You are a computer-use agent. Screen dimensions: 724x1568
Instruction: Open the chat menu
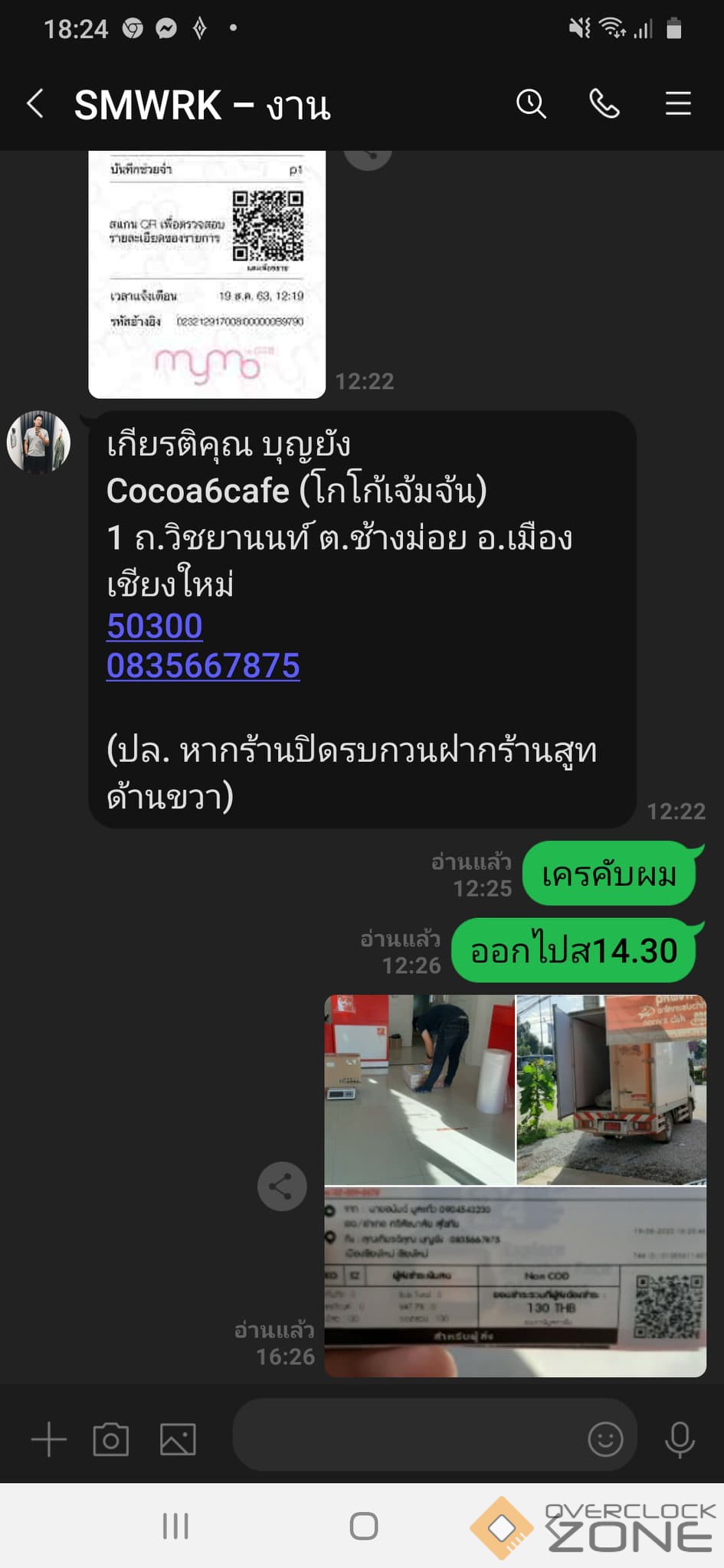click(678, 103)
